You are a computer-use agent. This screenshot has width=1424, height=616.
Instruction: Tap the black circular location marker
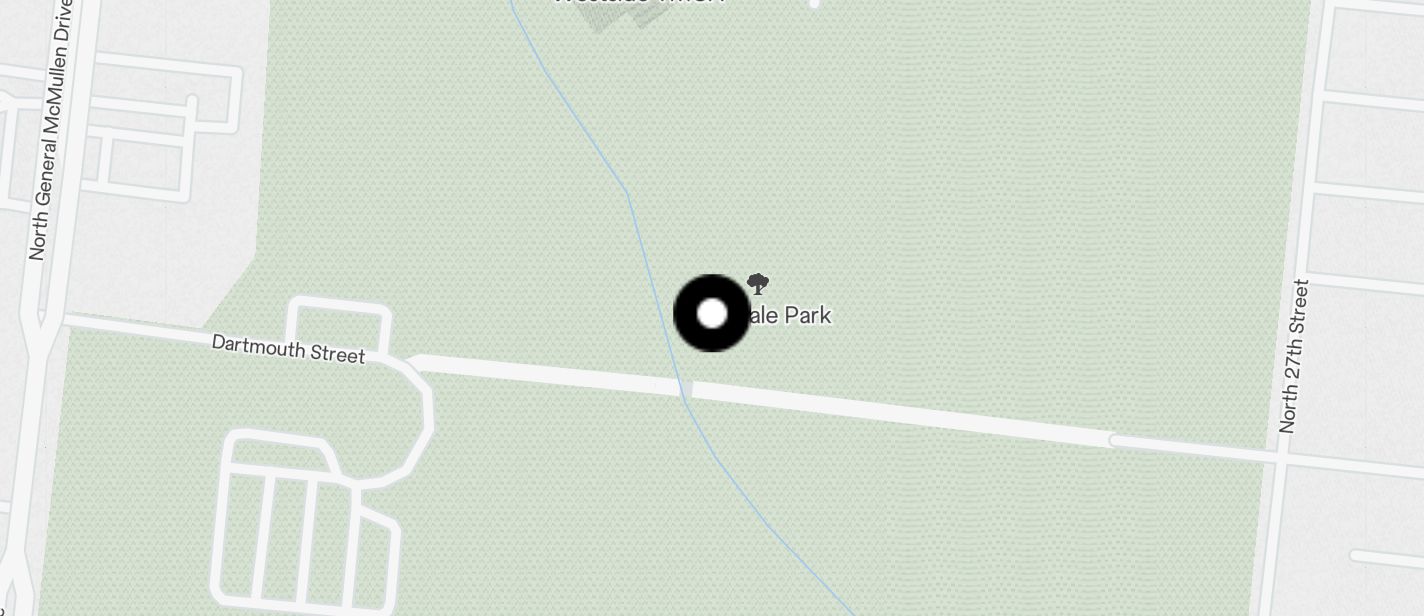click(711, 313)
